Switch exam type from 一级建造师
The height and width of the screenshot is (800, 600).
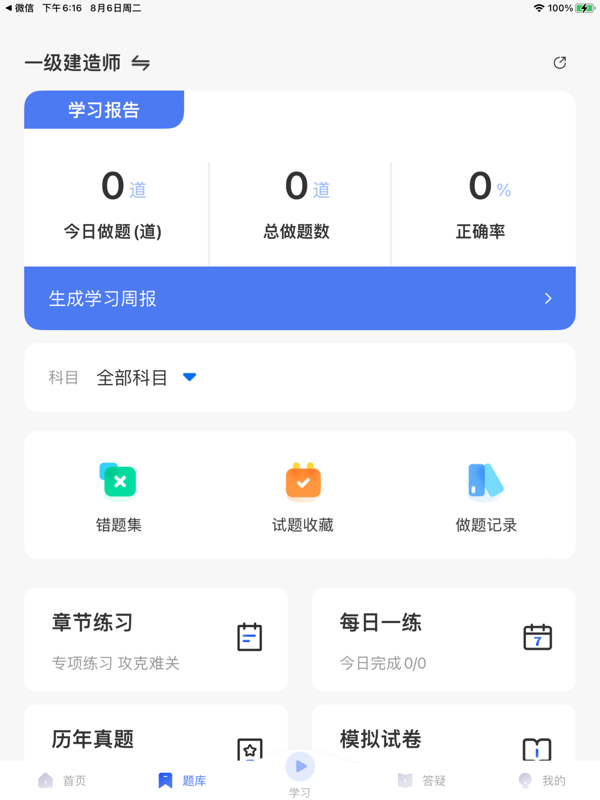(x=141, y=63)
